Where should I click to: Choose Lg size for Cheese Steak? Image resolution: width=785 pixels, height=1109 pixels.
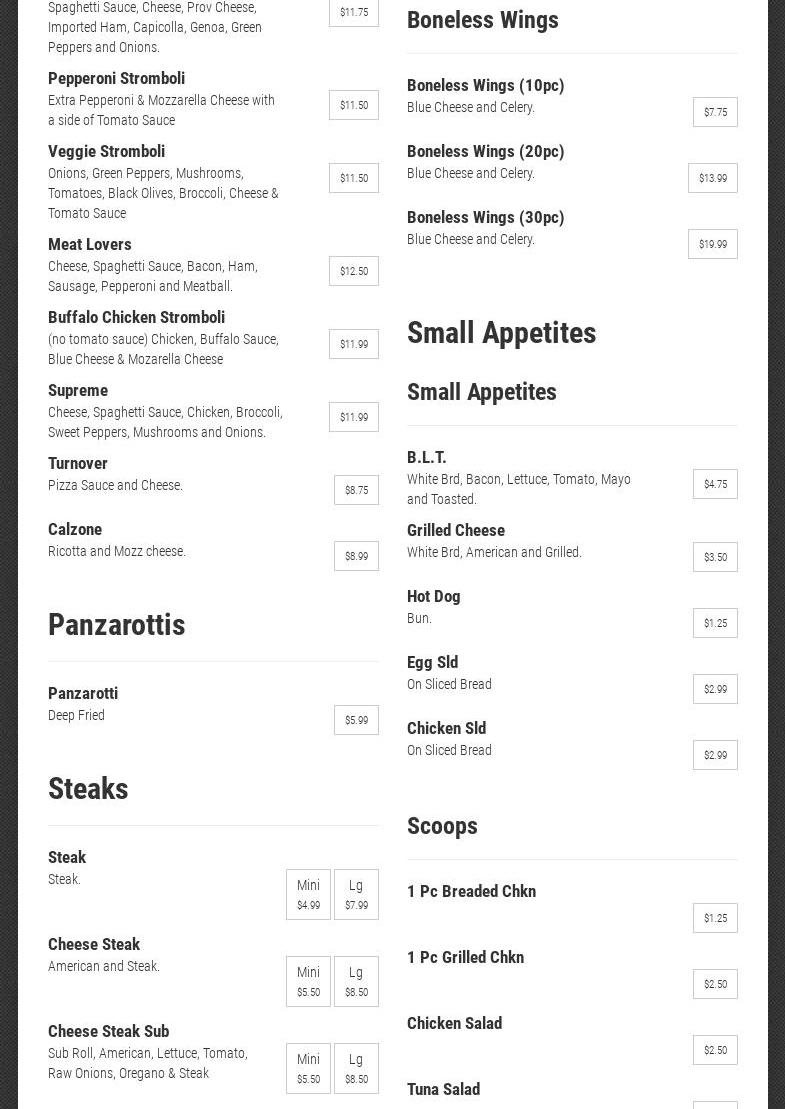(356, 981)
